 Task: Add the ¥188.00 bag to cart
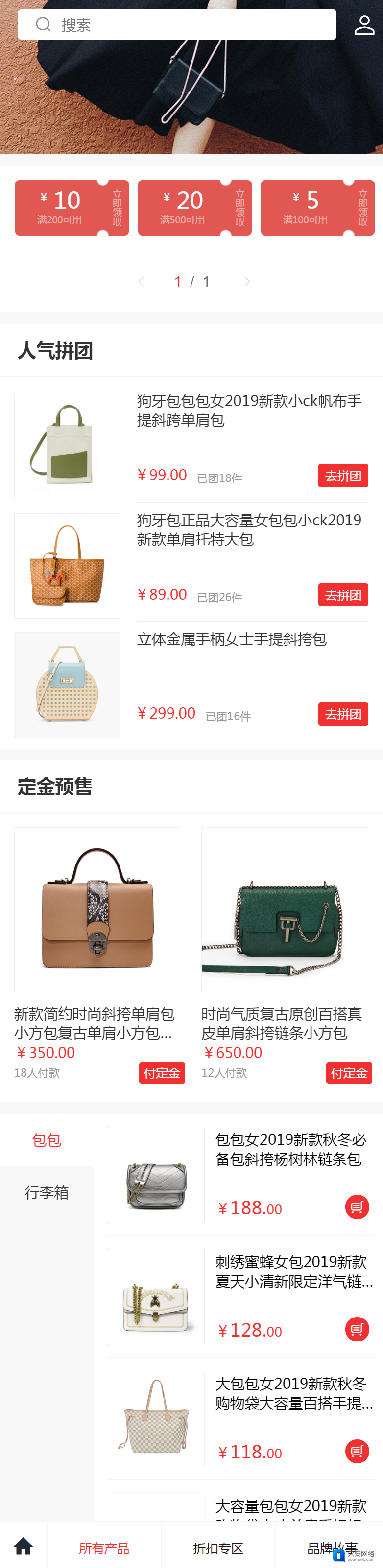(x=357, y=1207)
